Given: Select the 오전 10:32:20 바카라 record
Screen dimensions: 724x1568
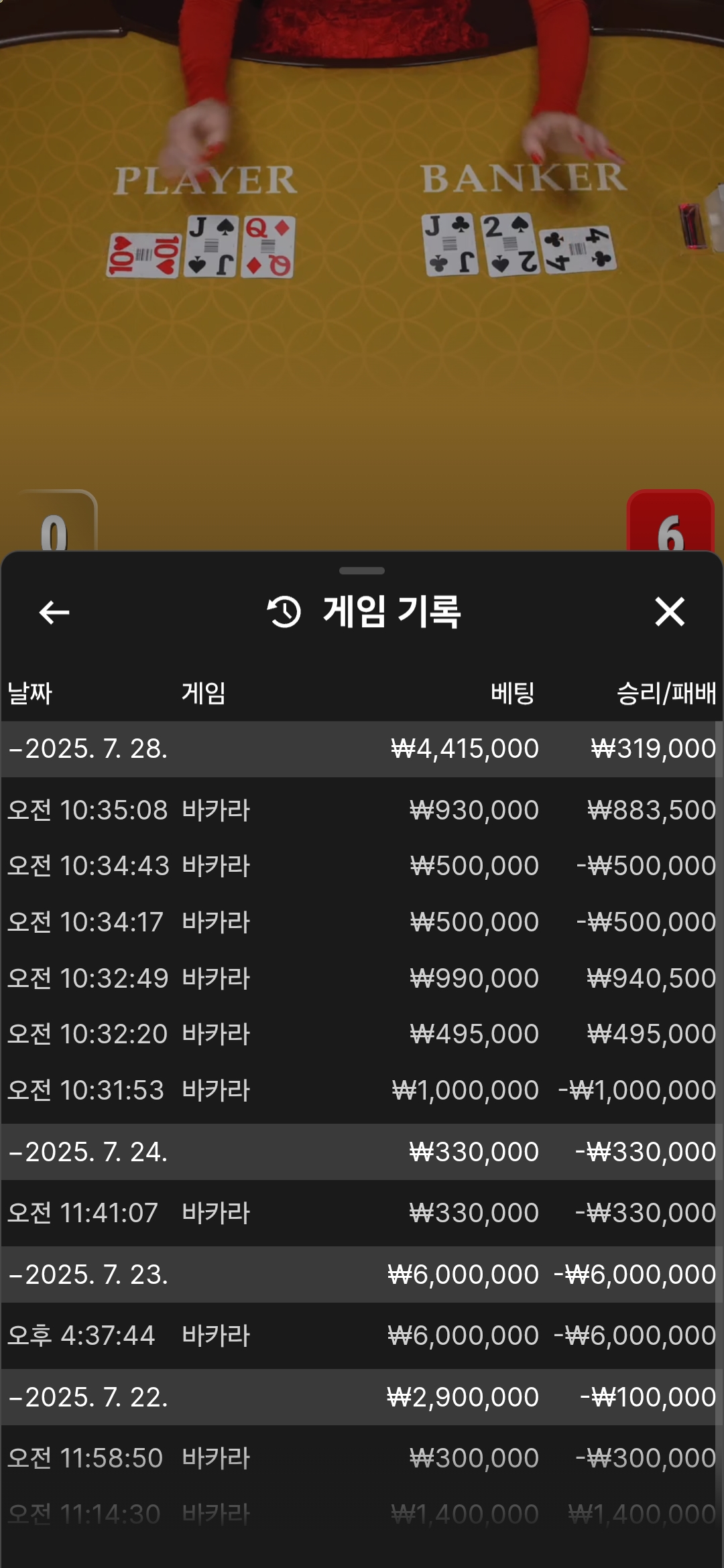Looking at the screenshot, I should (361, 1034).
